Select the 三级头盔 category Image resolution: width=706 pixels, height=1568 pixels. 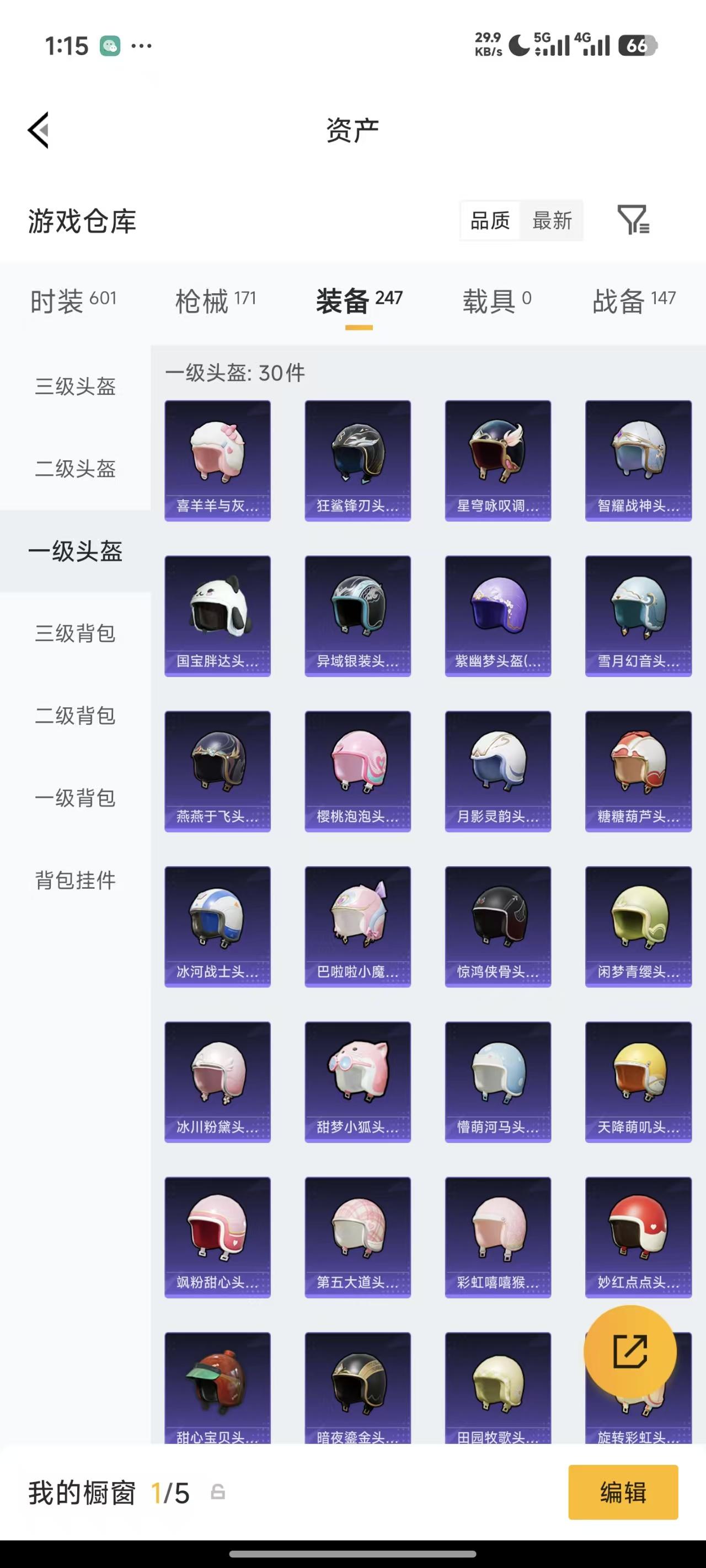click(x=76, y=386)
